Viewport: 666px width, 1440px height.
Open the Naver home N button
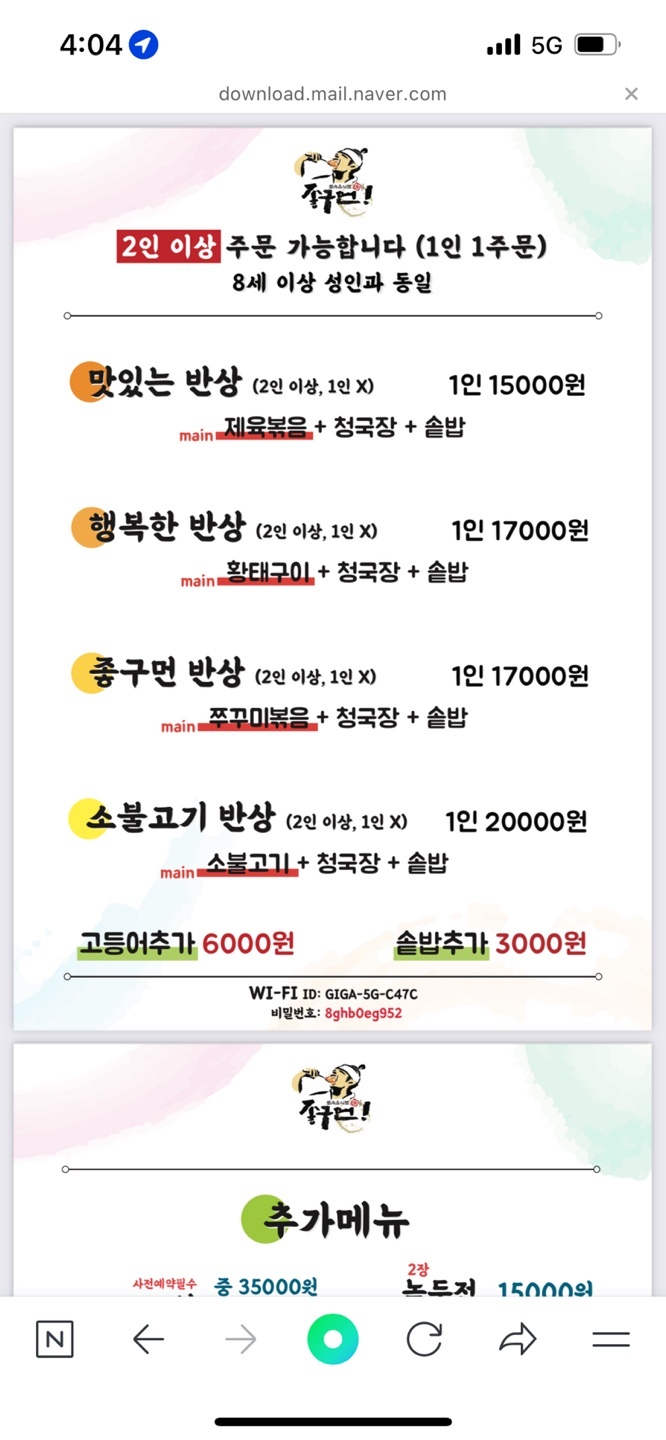point(54,1340)
